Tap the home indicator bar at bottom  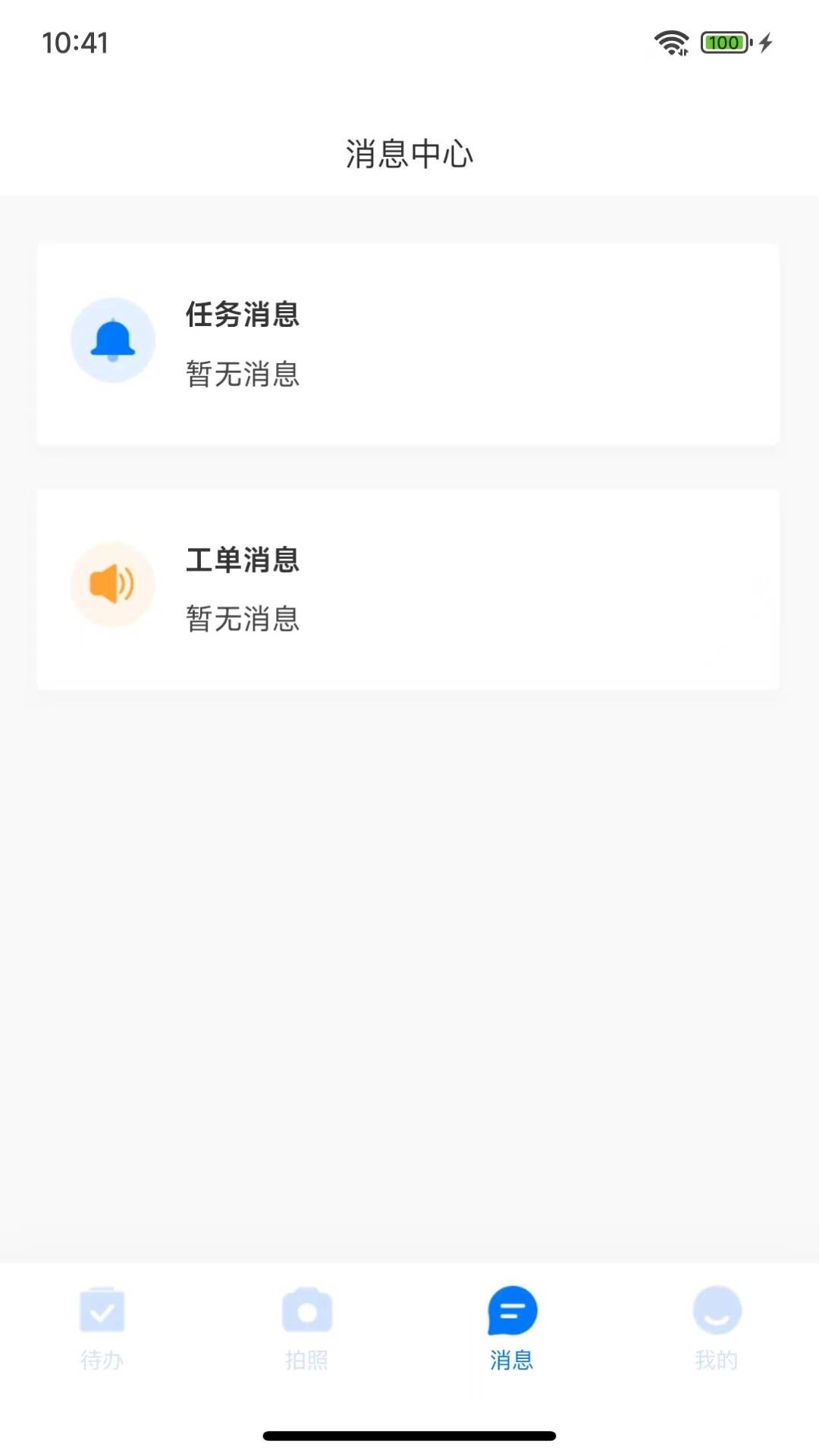409,1436
